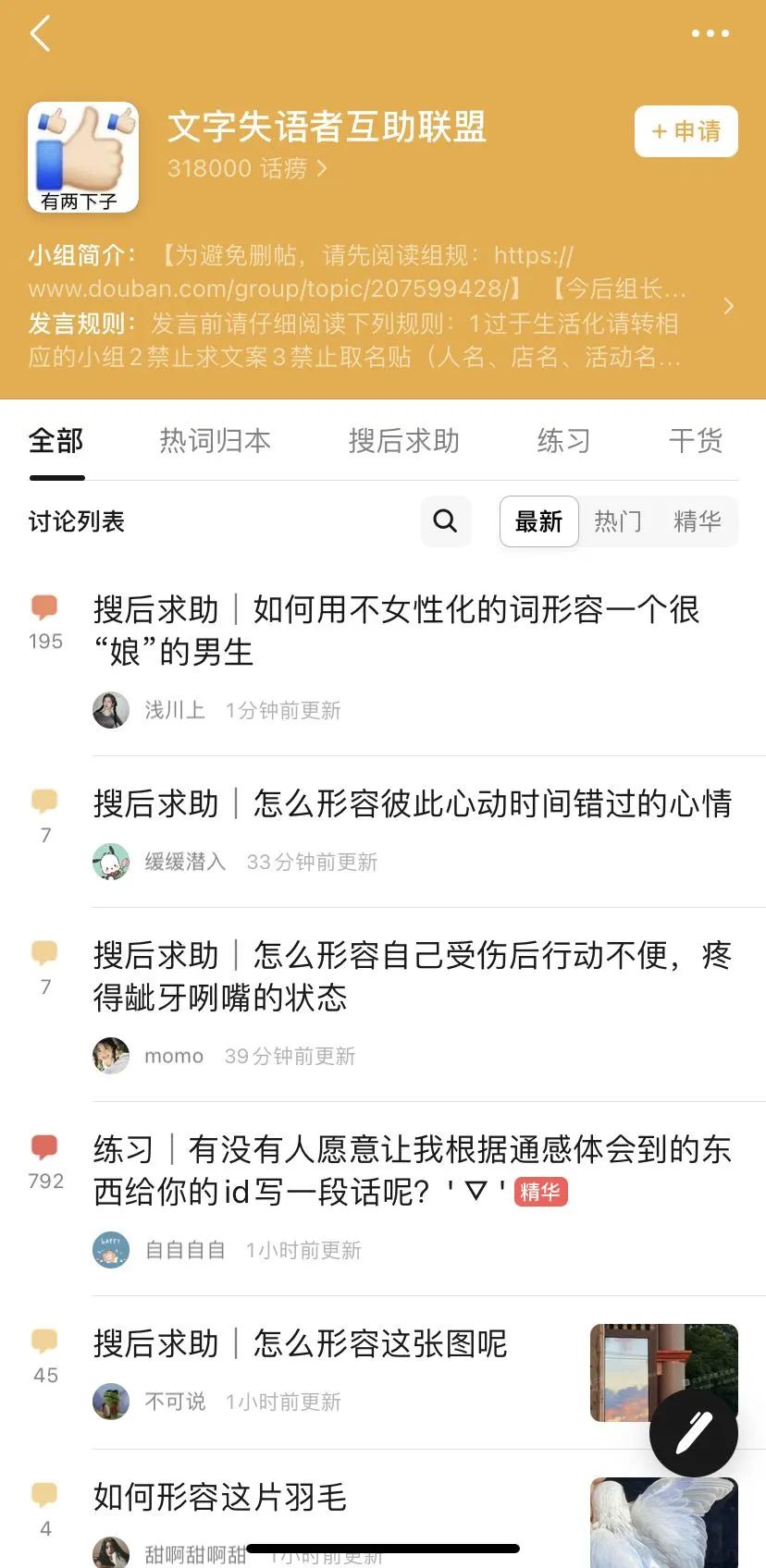Screen dimensions: 766x1568
Task: Switch sorting to 热门
Action: point(617,521)
